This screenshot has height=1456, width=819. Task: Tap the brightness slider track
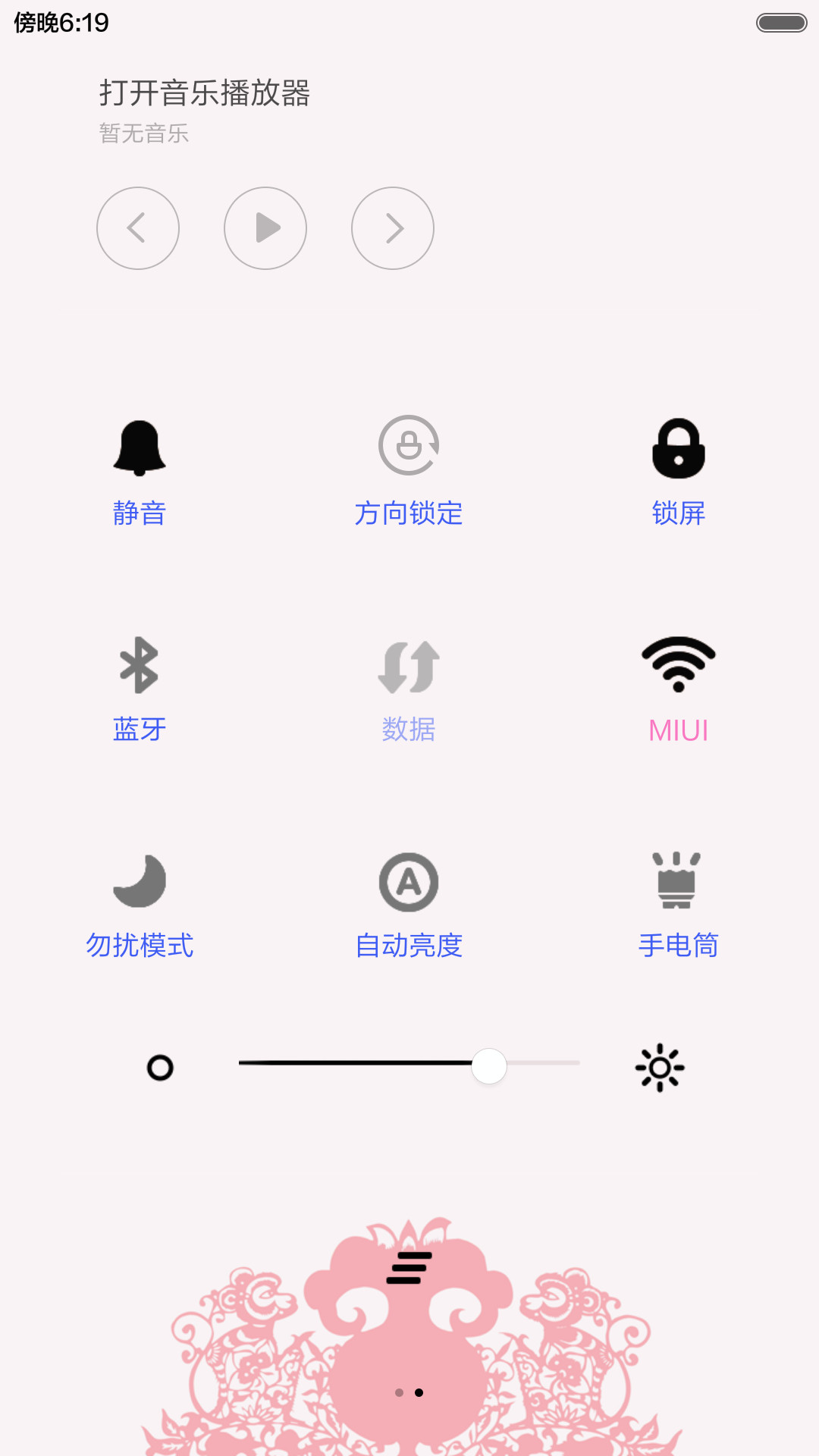click(x=409, y=1064)
